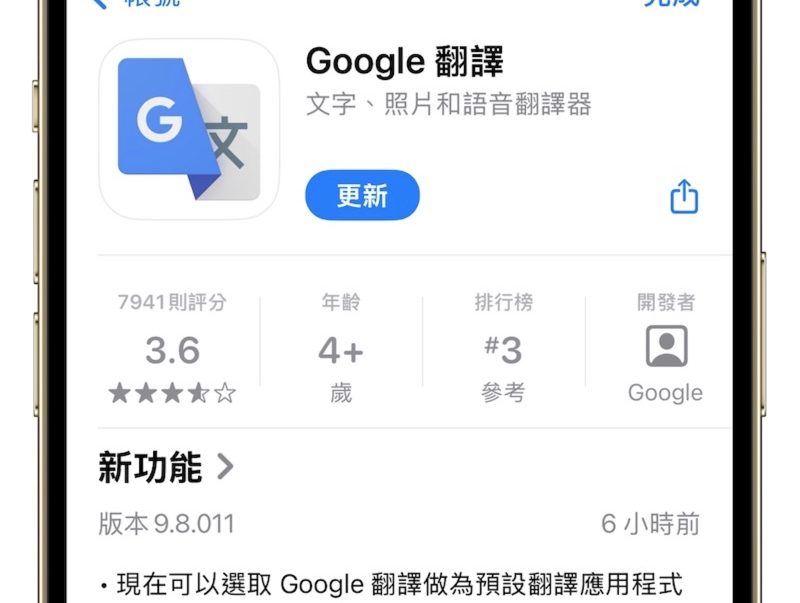This screenshot has height=603, width=800.
Task: Open the 新功能 version history
Action: pos(167,467)
